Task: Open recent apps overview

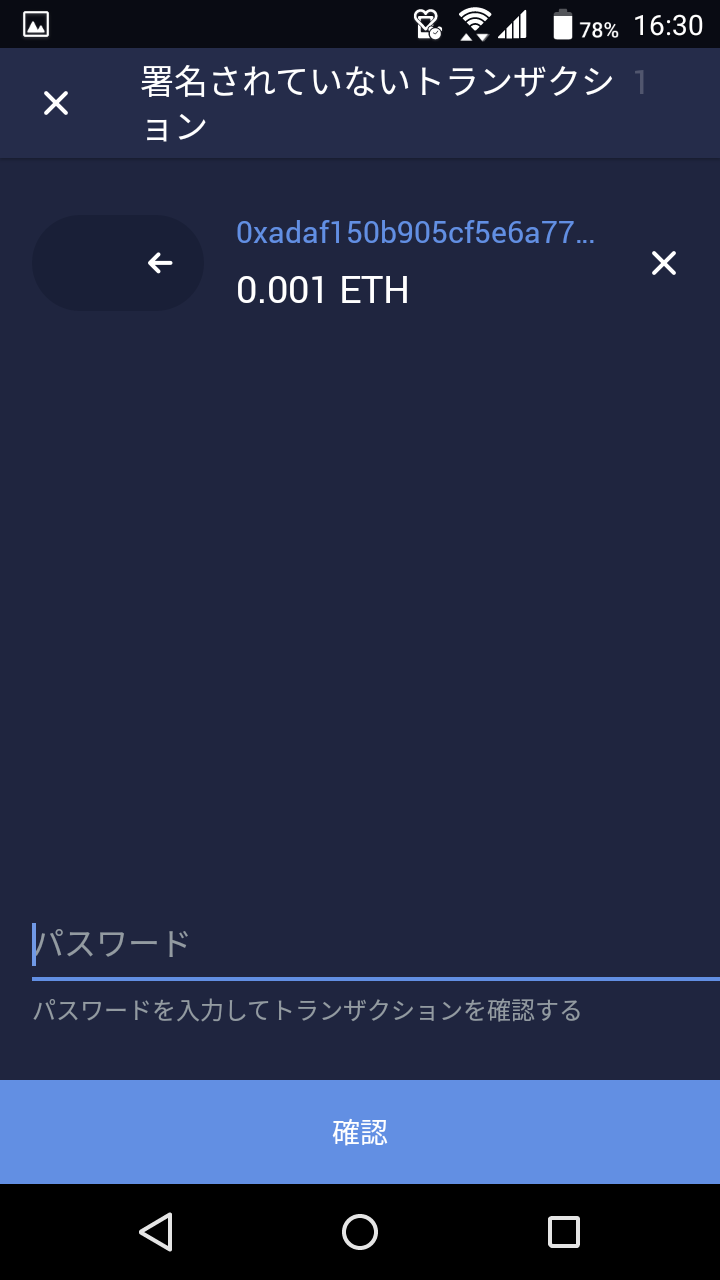Action: click(x=564, y=1232)
